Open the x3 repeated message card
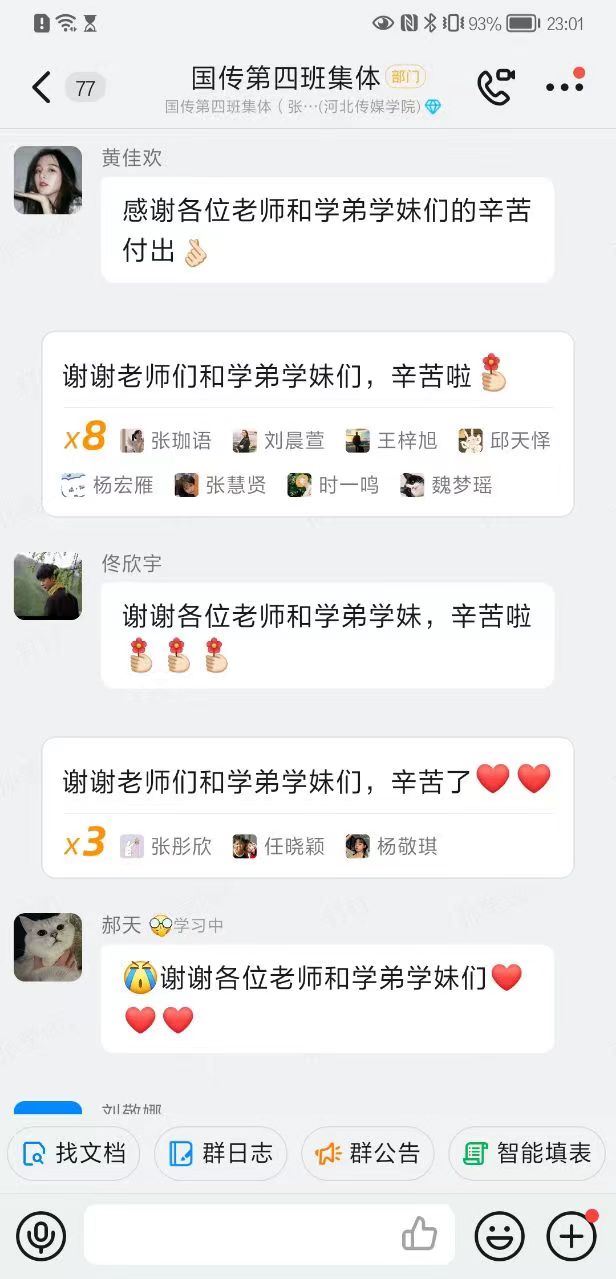 pyautogui.click(x=307, y=780)
